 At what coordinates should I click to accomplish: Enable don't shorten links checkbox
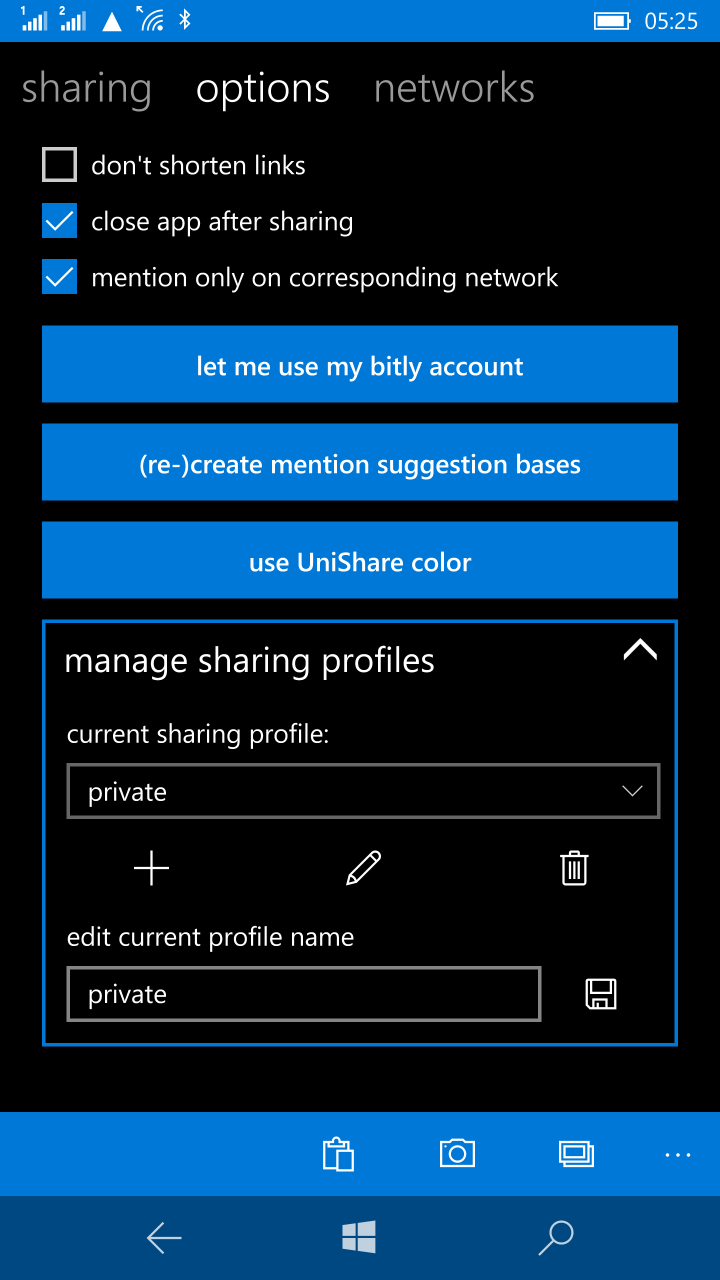[60, 165]
